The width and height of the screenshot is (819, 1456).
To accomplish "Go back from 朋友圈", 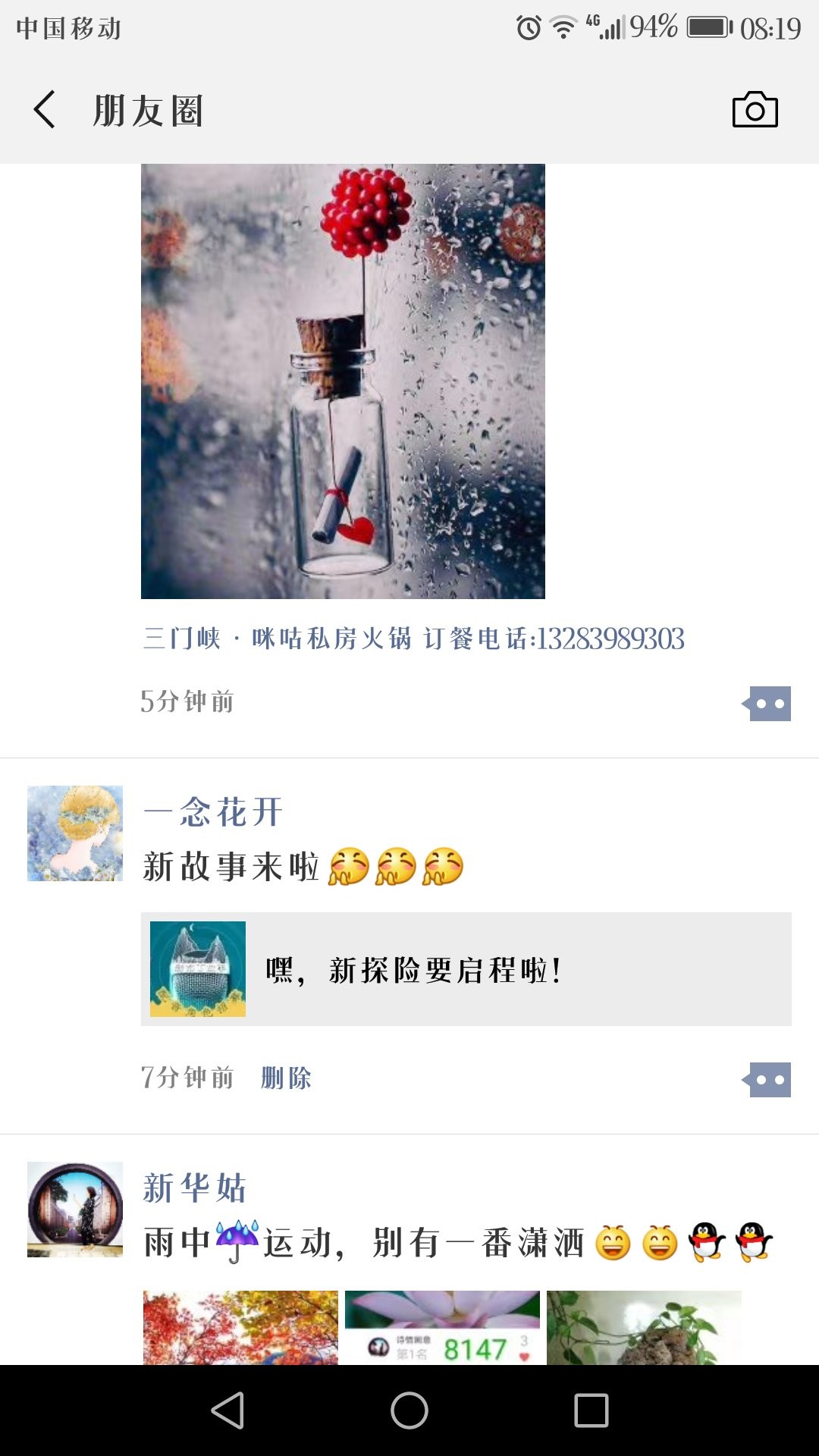I will (45, 110).
